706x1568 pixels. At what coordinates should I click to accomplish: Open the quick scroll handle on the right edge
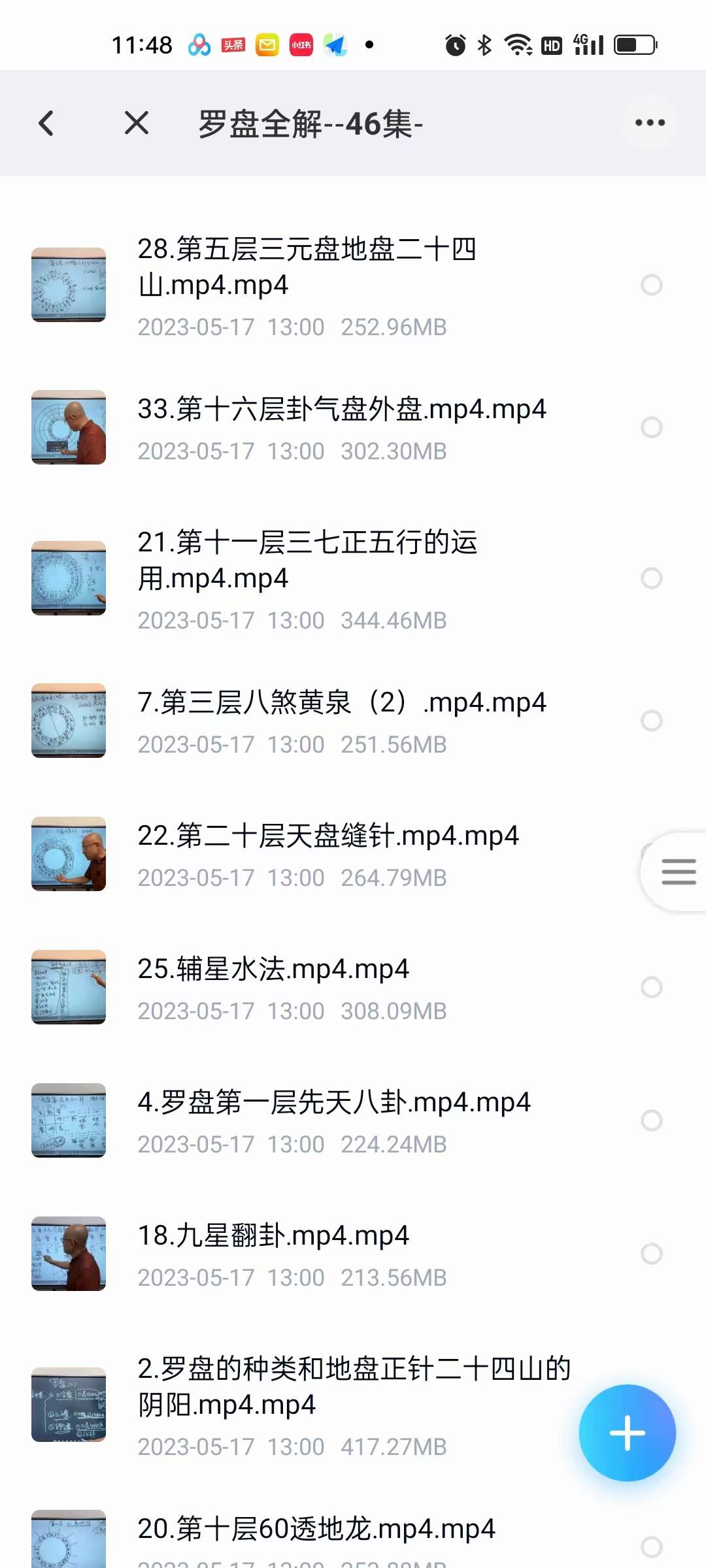pos(678,871)
